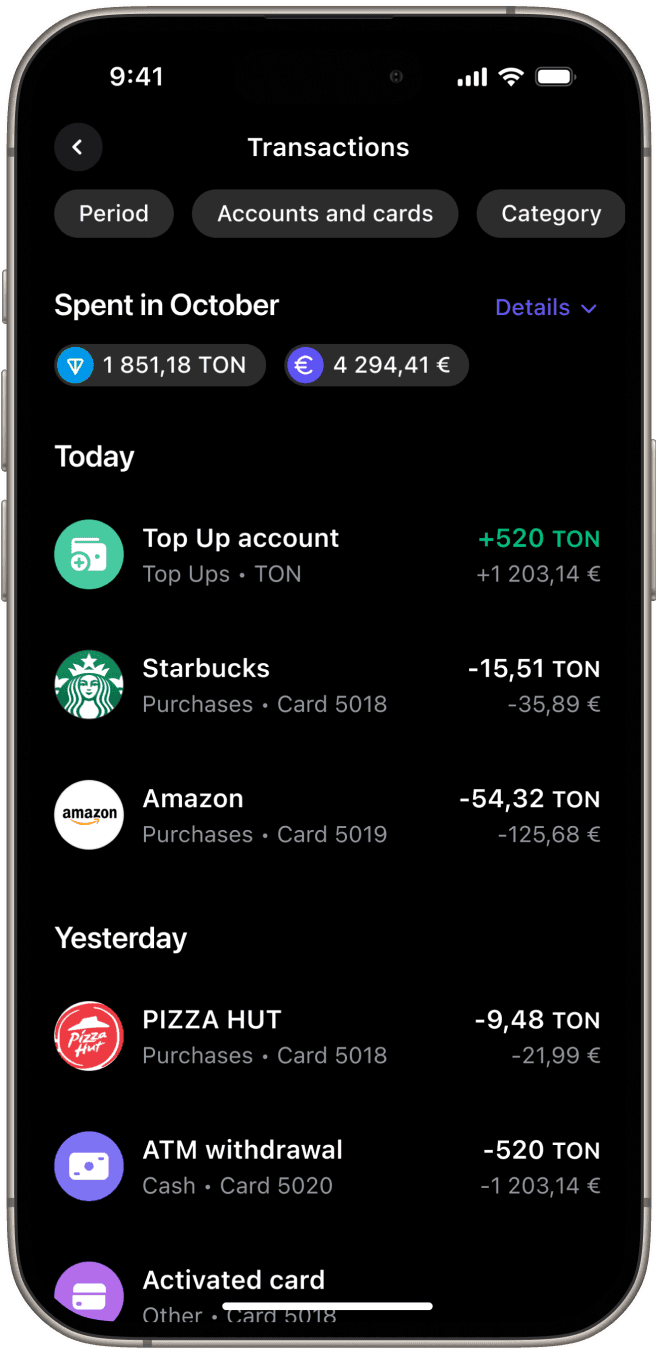Open the Top Up account transaction
Viewport: 656px width, 1354px height.
coord(327,555)
